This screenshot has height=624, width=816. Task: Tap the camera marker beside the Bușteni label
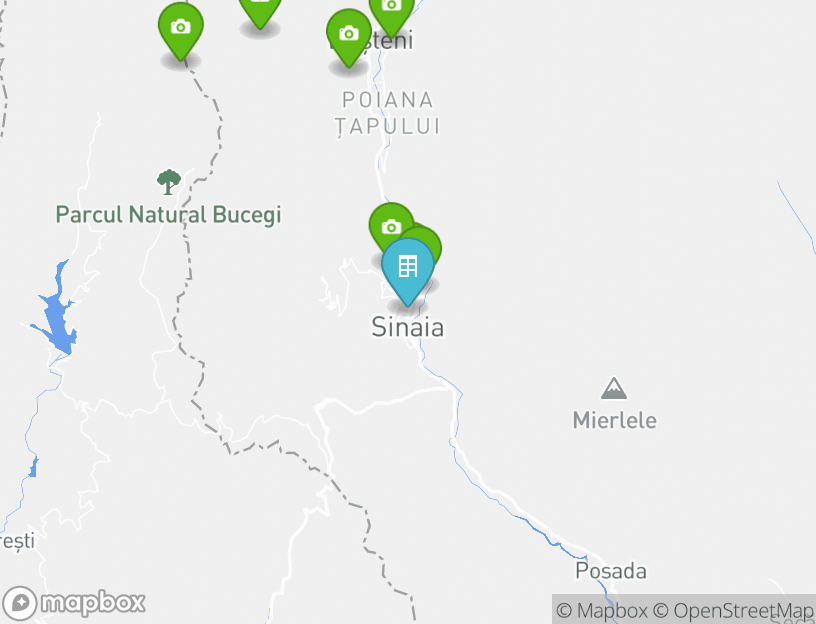349,34
